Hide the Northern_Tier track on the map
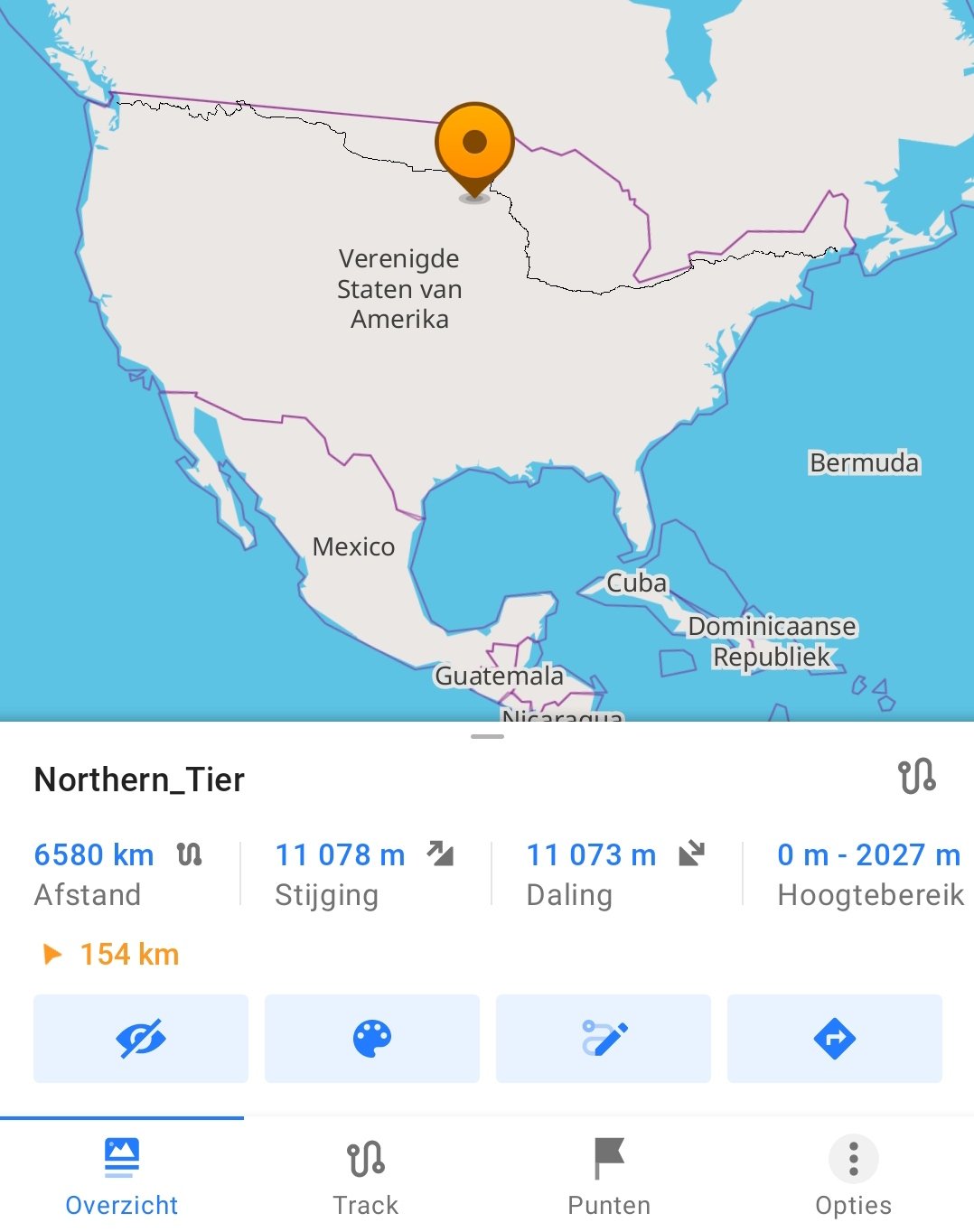Viewport: 974px width, 1232px height. (141, 1039)
